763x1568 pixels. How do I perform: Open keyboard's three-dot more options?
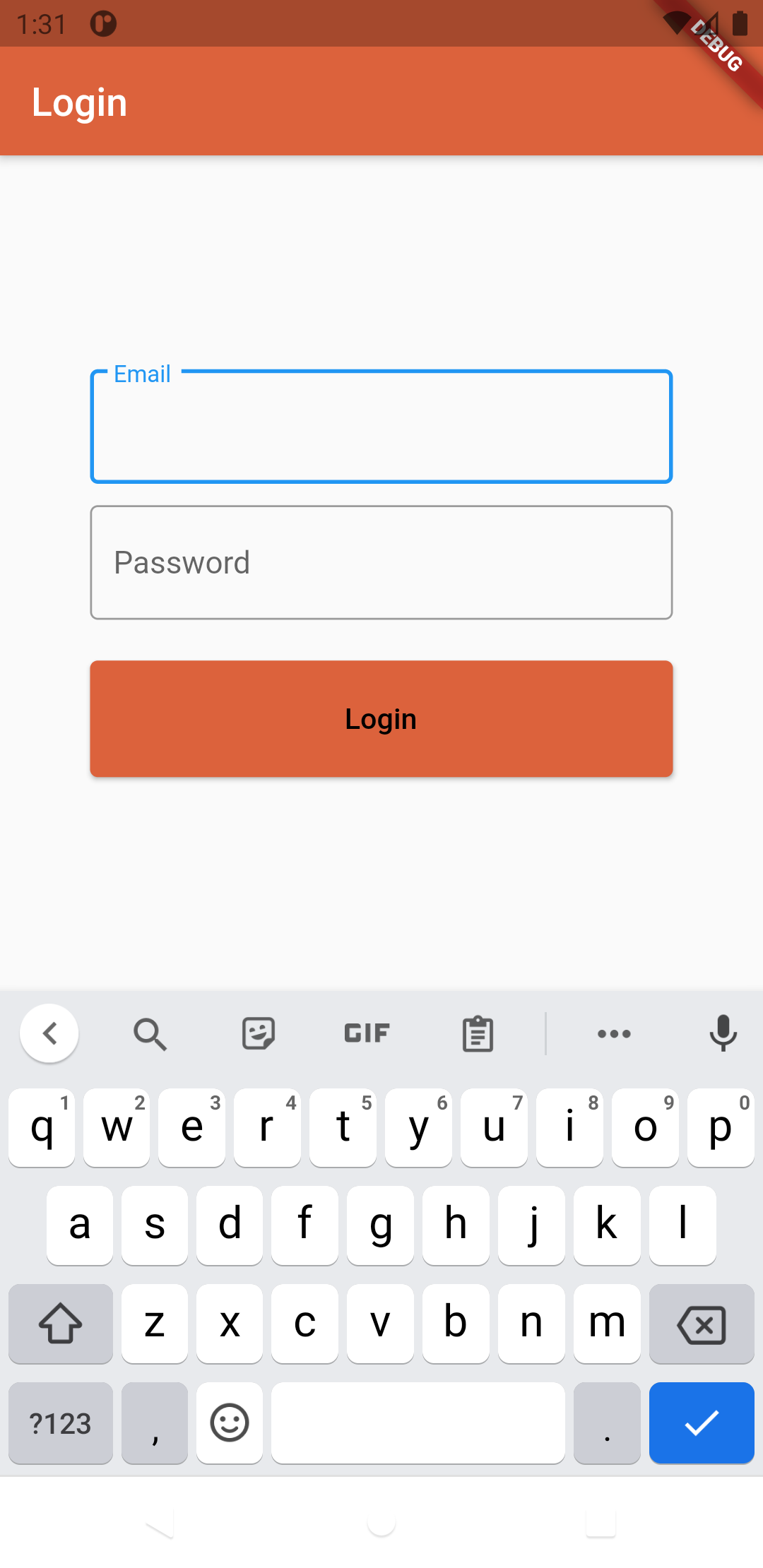click(x=614, y=1034)
